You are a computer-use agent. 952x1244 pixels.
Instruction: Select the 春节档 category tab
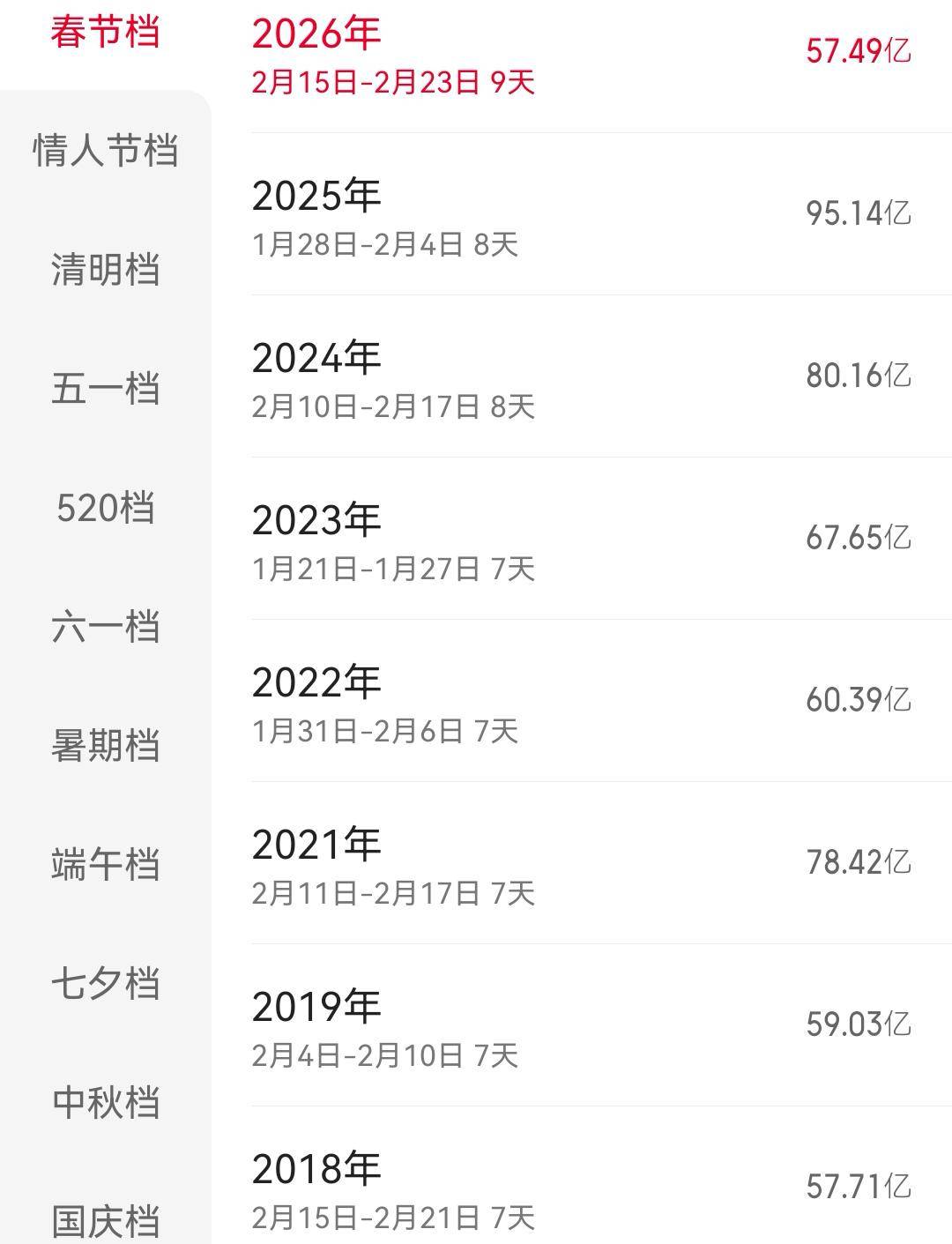click(x=105, y=34)
